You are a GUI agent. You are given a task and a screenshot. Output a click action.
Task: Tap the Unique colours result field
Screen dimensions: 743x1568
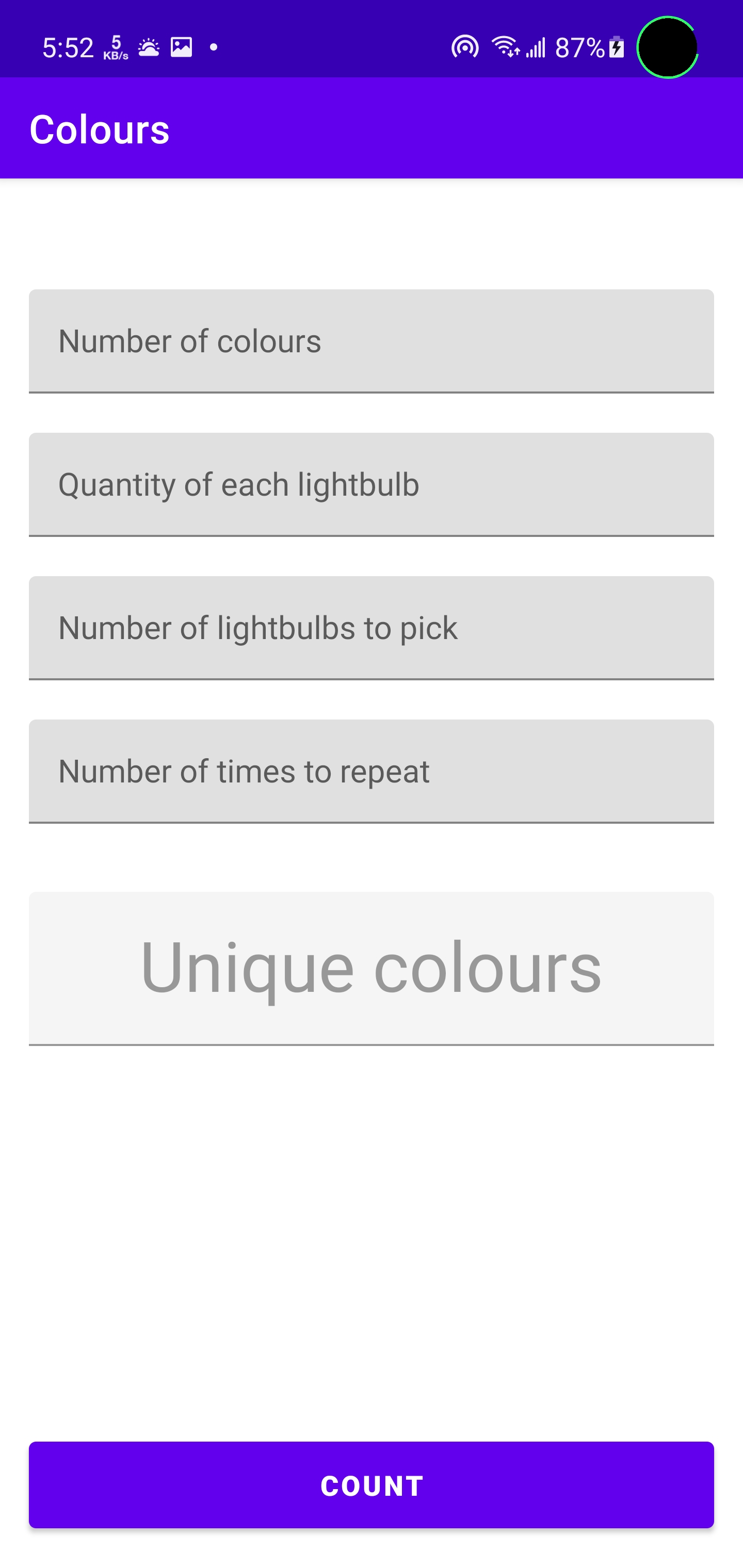point(372,969)
